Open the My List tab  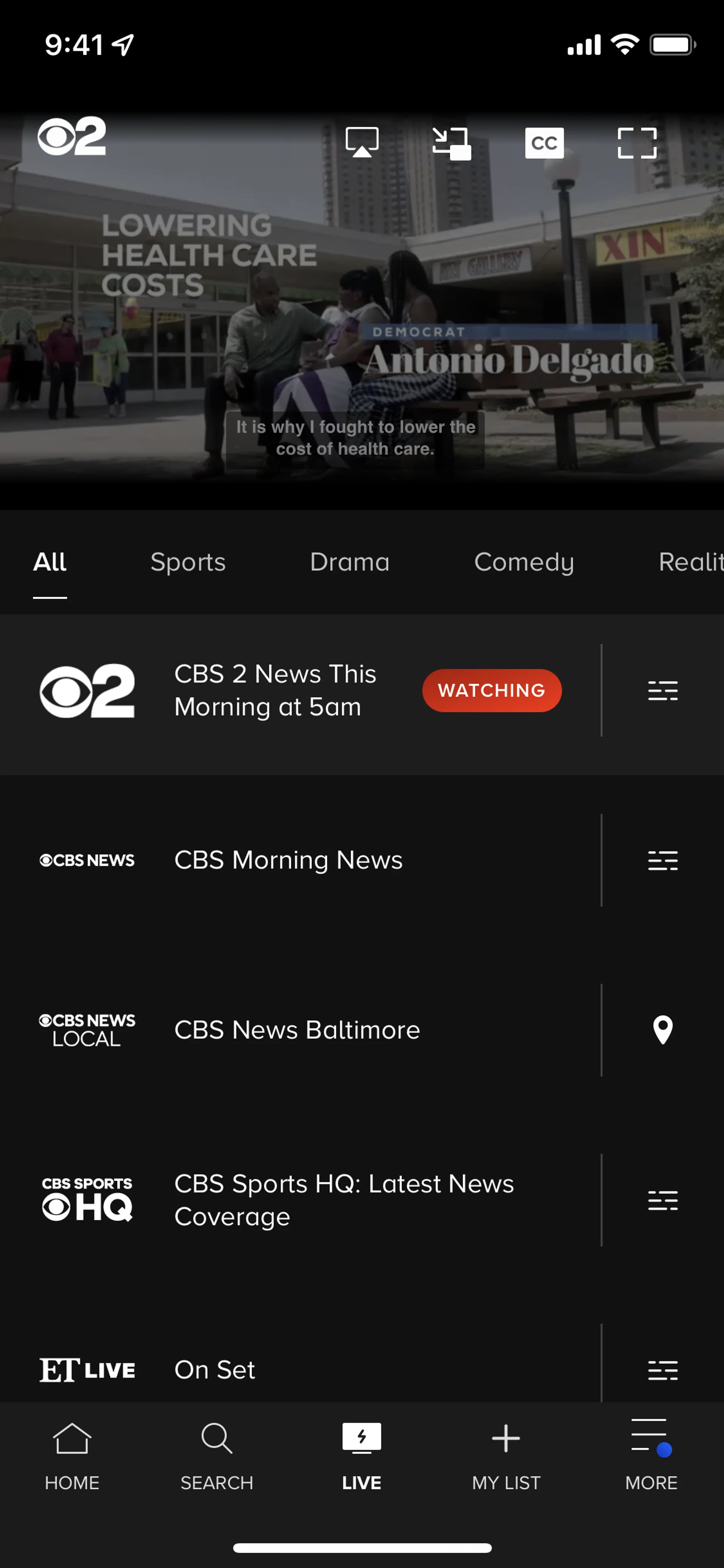[506, 1455]
